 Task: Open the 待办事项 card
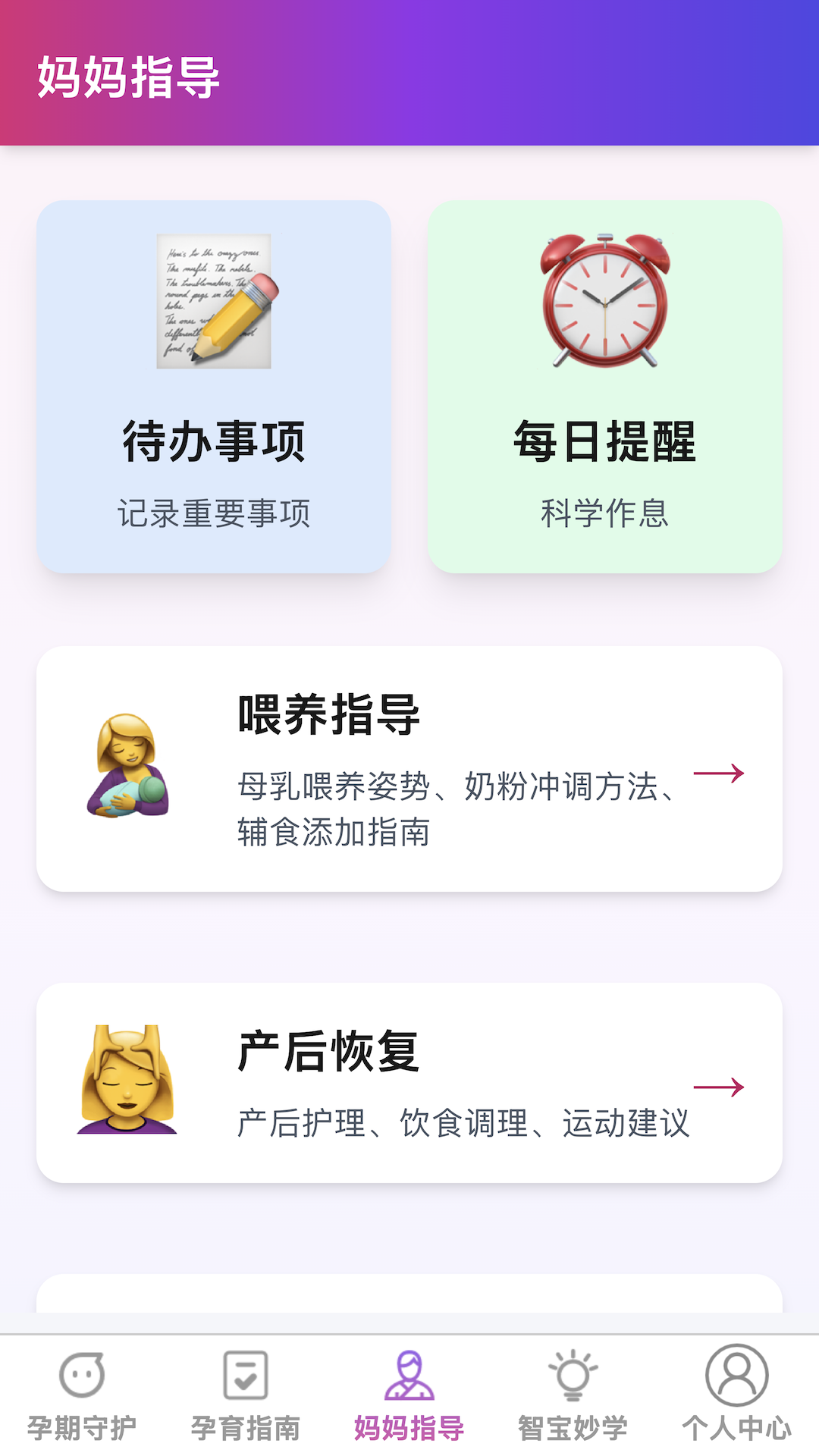(214, 387)
